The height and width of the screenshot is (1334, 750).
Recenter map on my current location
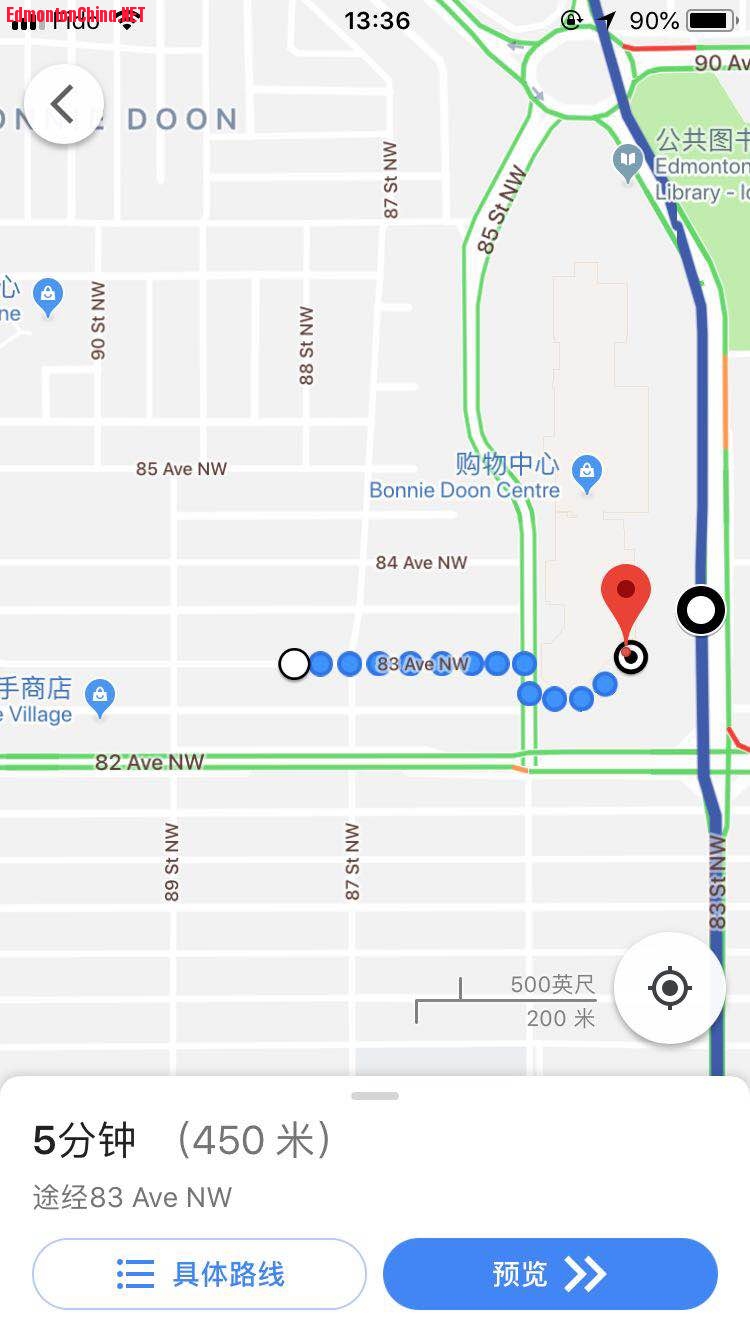point(669,988)
